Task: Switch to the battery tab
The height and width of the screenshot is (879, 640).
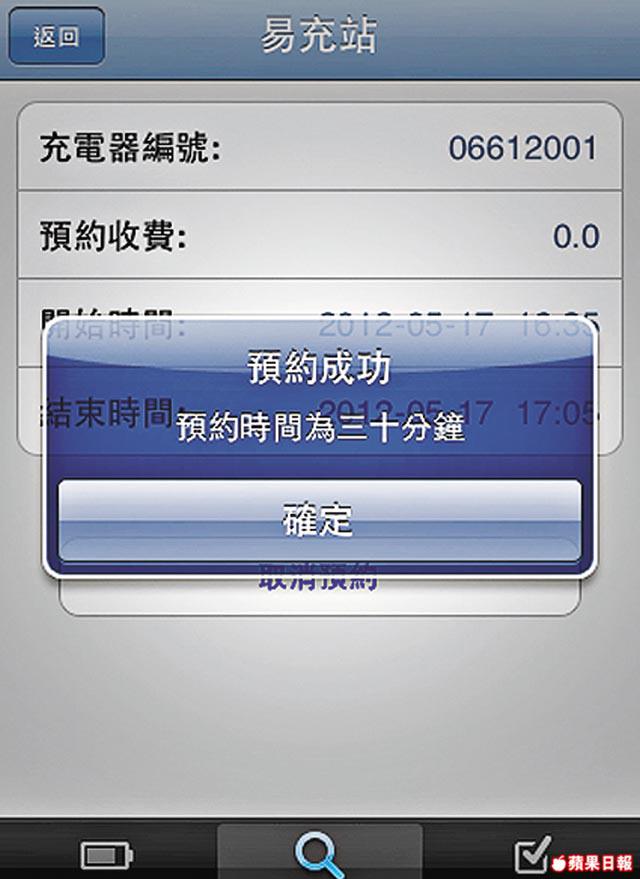Action: tap(106, 855)
